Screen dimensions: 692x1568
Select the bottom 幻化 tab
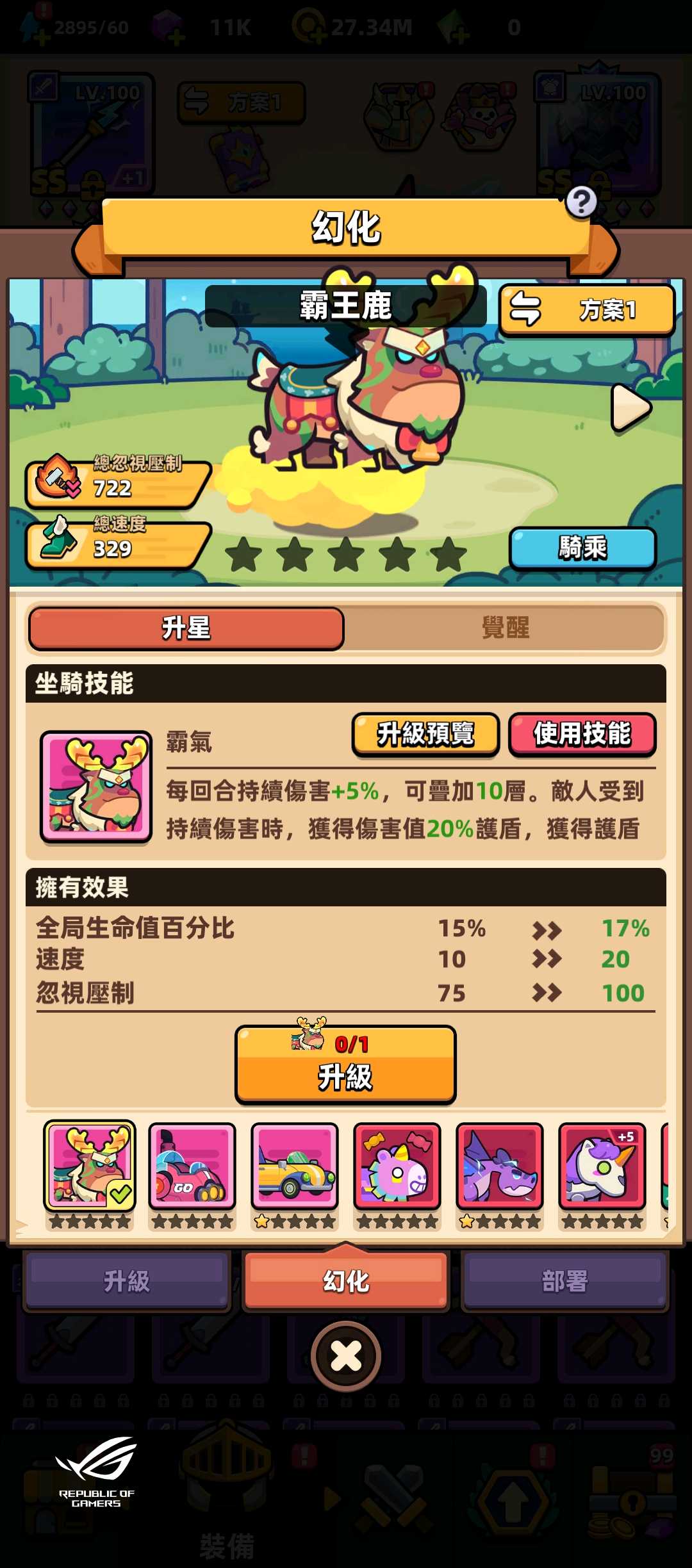coord(345,1281)
